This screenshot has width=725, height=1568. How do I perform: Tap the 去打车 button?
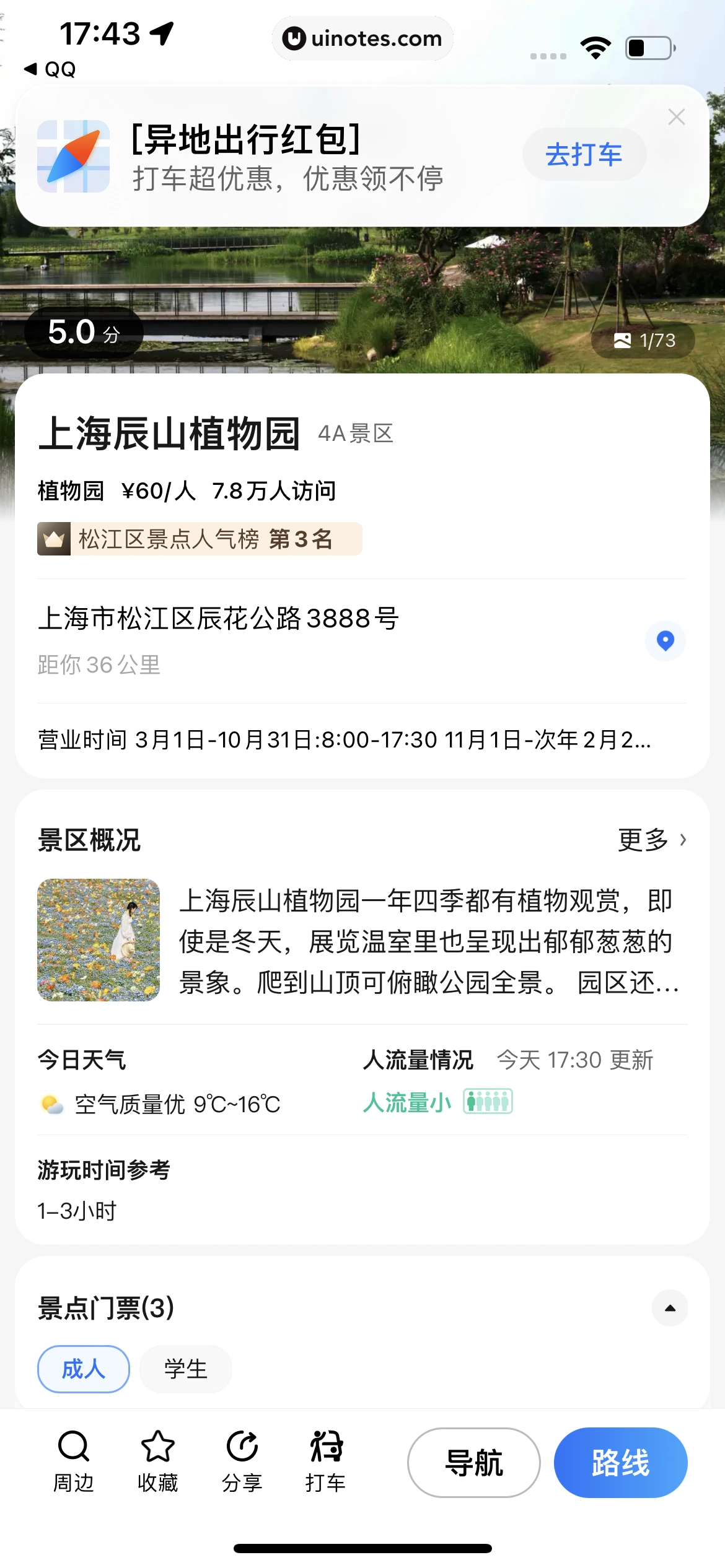584,155
